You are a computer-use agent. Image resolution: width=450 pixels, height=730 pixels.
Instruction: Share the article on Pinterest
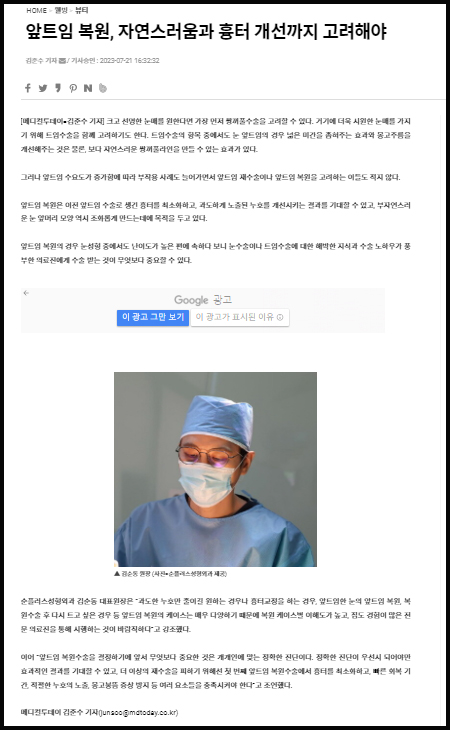(x=73, y=88)
